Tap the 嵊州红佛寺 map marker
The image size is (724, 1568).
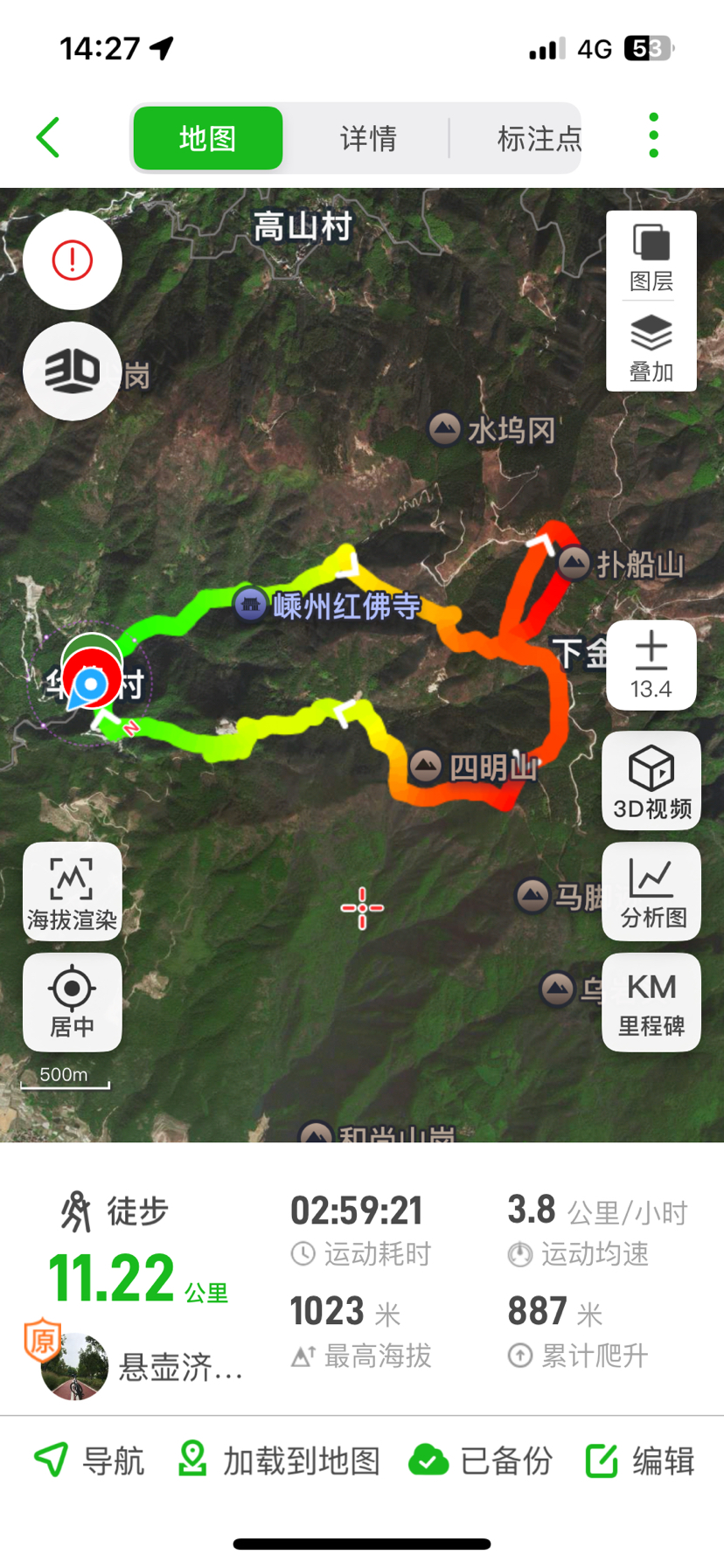[251, 604]
